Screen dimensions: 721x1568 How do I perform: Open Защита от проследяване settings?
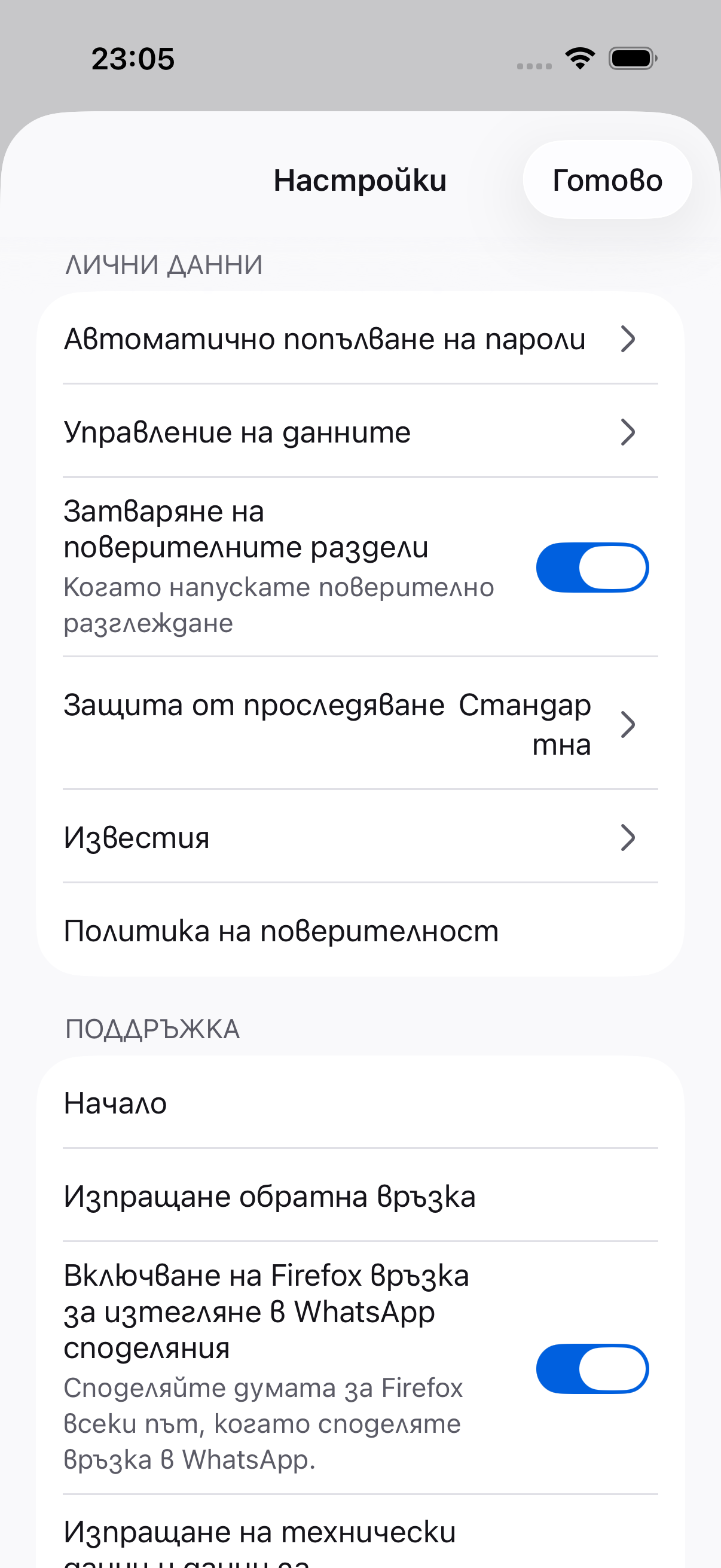(360, 724)
